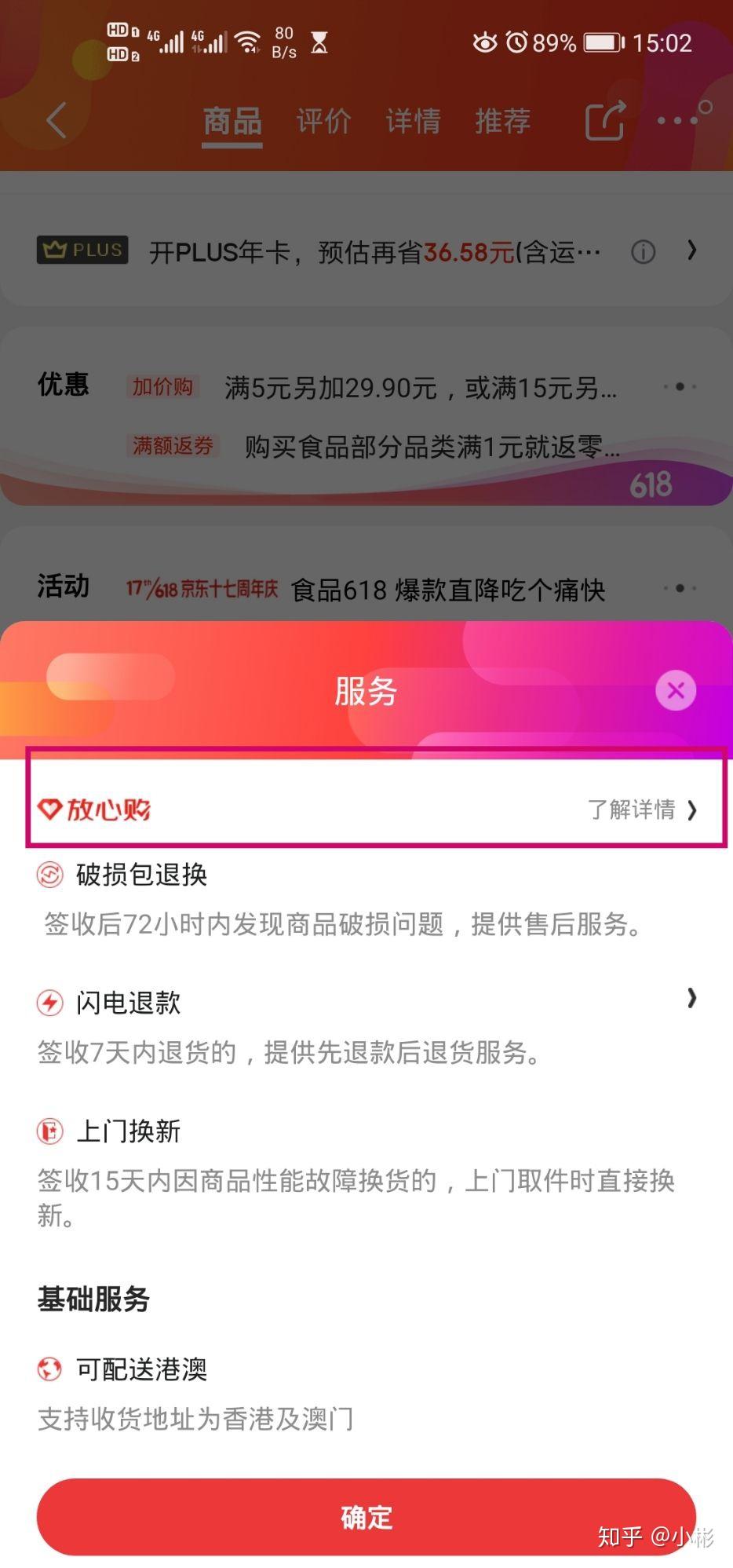
Task: Confirm with the 确定 button
Action: pyautogui.click(x=366, y=1517)
